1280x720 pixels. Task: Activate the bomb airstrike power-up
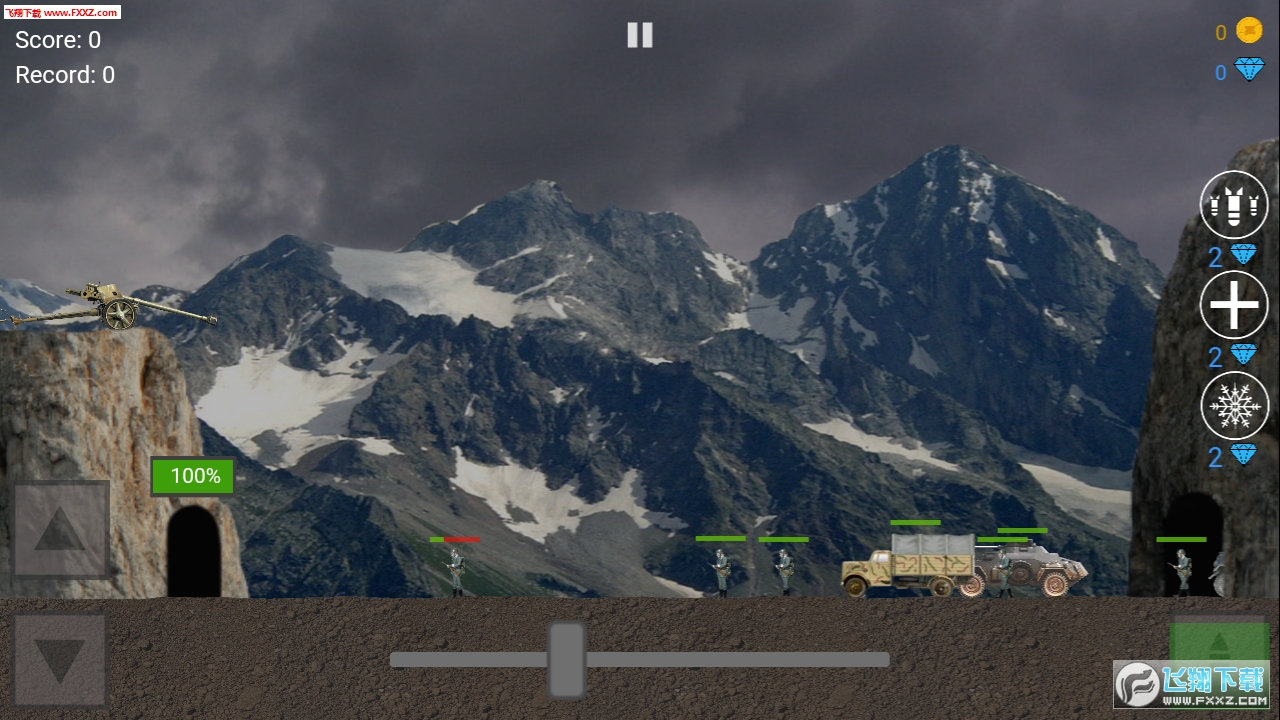click(x=1234, y=205)
